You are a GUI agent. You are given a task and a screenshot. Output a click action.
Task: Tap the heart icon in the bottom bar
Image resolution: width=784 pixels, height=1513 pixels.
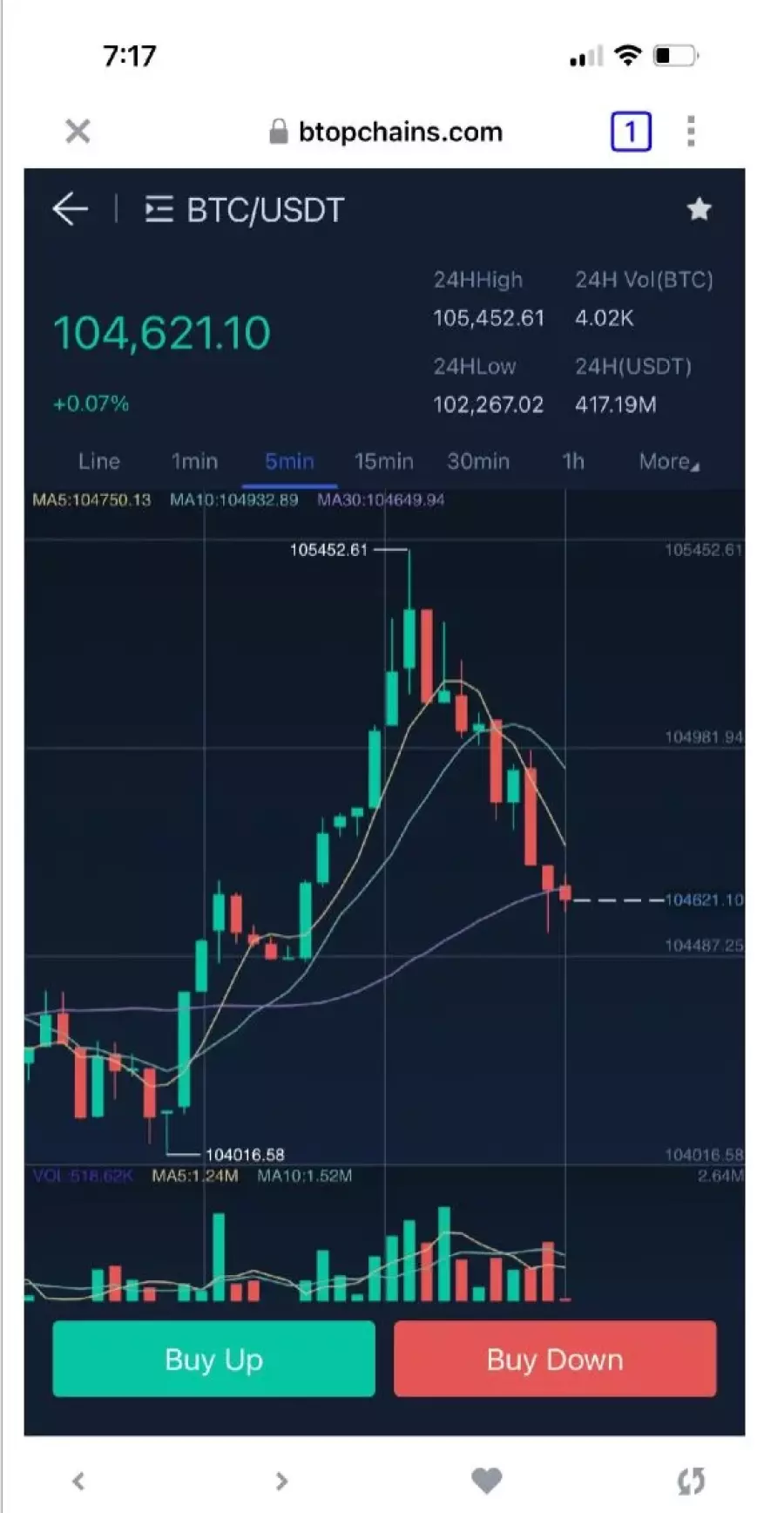(x=487, y=1480)
